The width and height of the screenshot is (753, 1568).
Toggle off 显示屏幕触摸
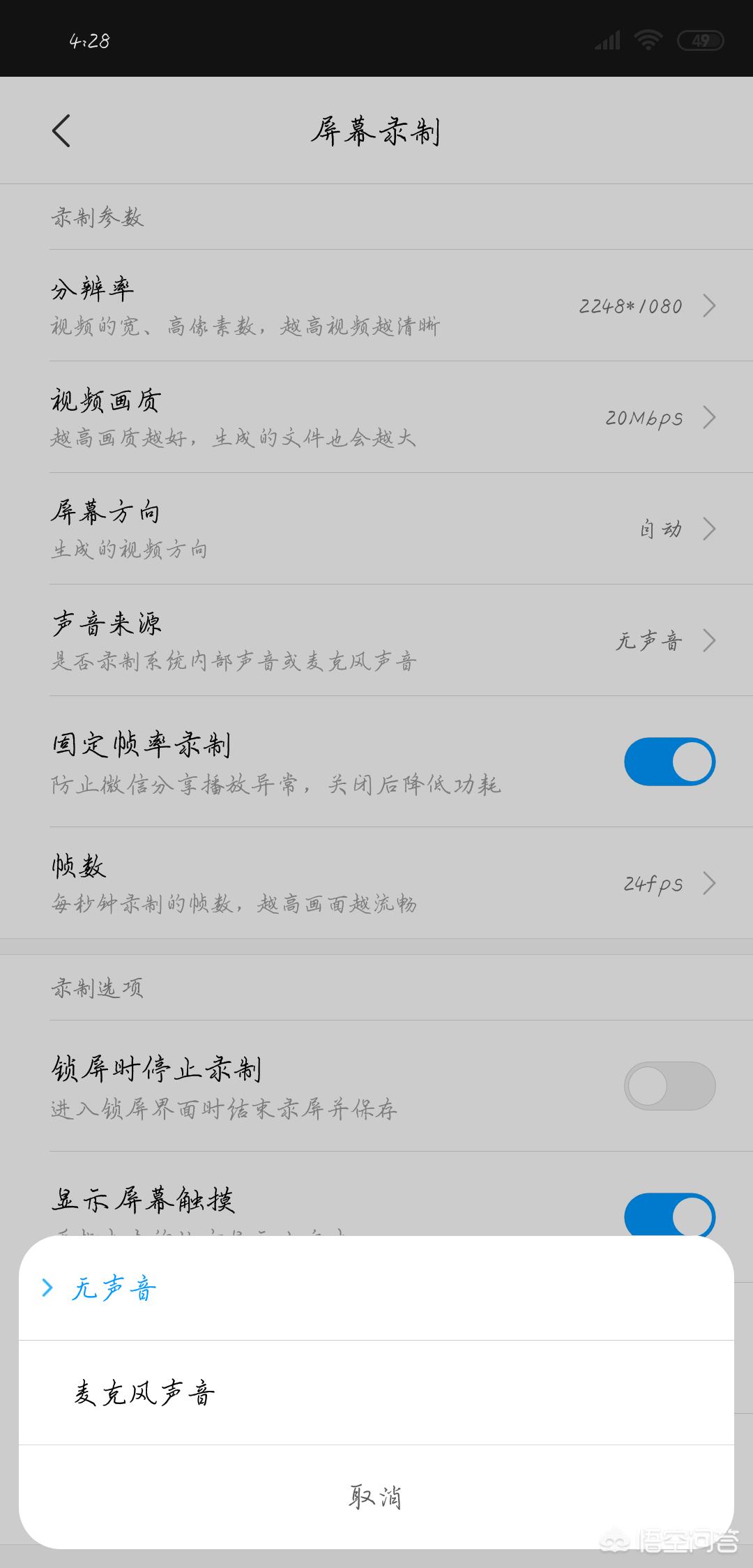[x=669, y=1214]
